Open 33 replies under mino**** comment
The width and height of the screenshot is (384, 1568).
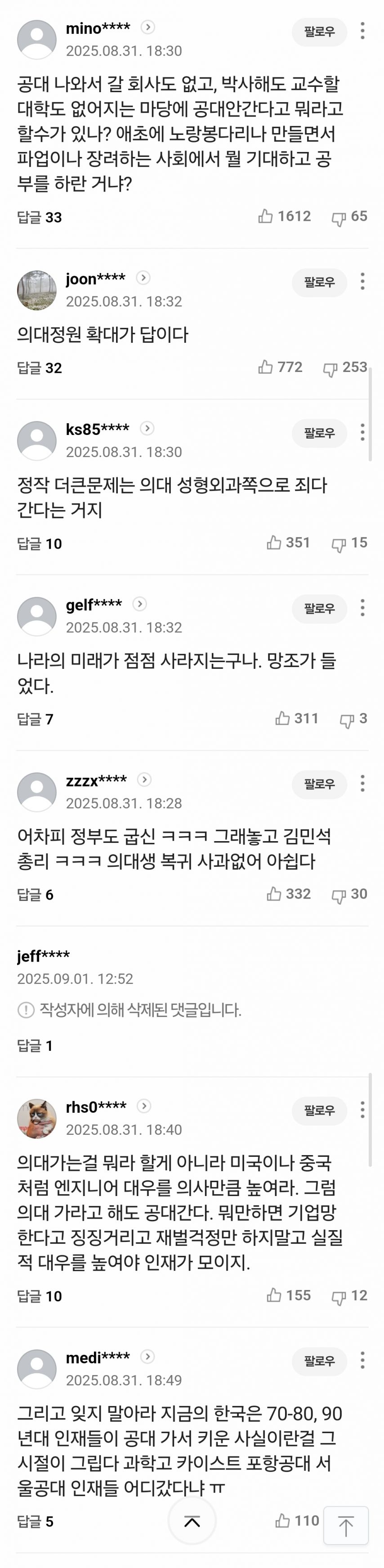point(40,217)
